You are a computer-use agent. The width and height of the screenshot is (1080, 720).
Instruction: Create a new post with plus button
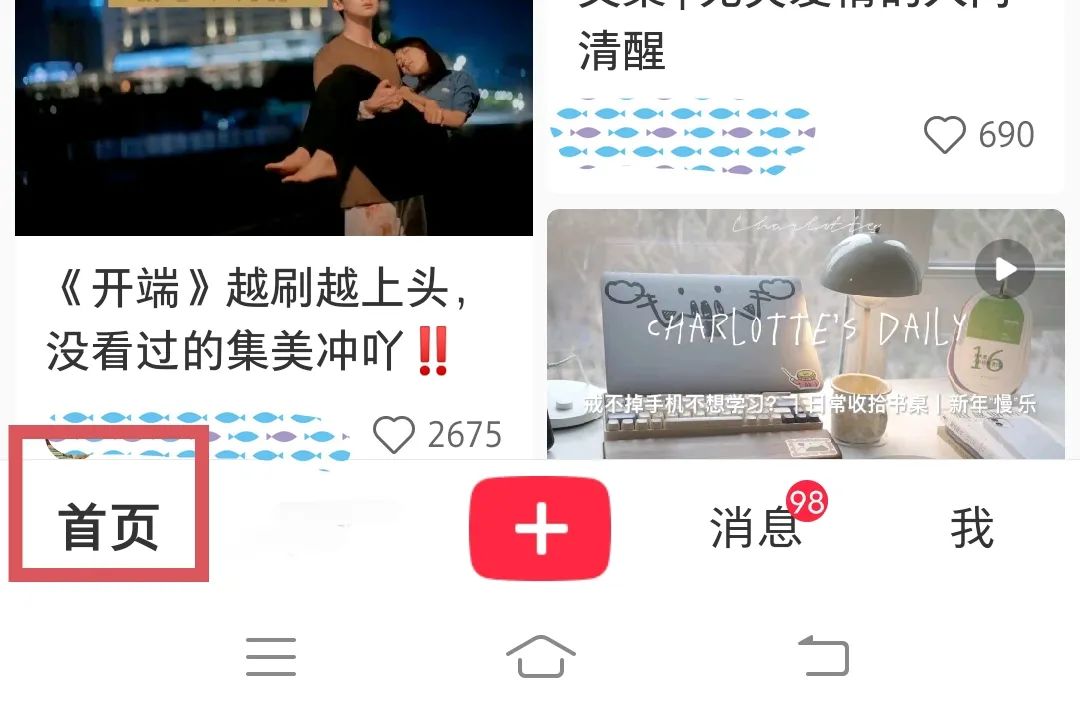click(x=540, y=528)
